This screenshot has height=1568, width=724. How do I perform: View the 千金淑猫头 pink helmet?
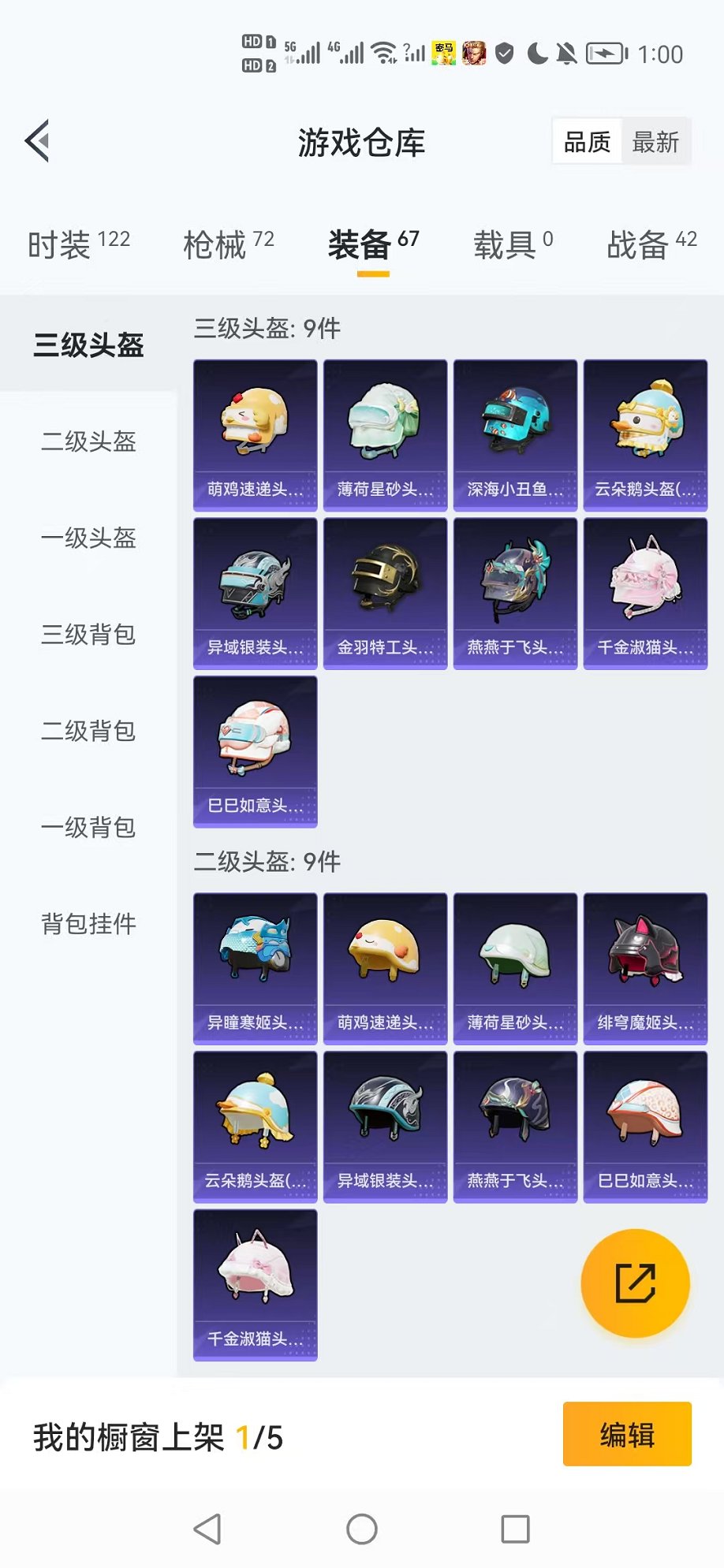point(644,590)
